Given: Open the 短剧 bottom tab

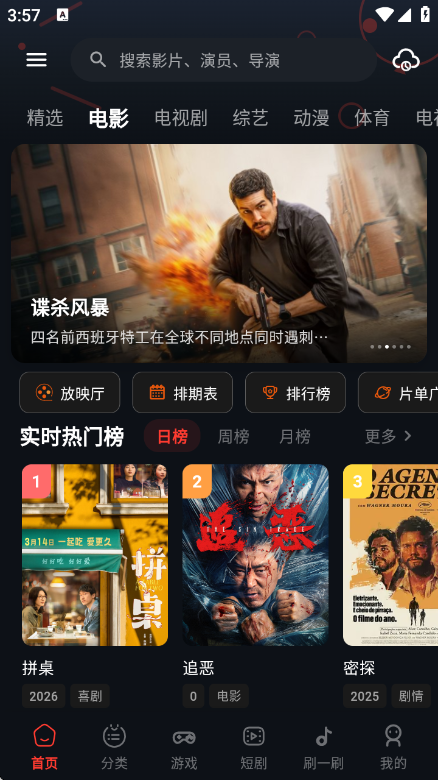Looking at the screenshot, I should click(x=254, y=747).
